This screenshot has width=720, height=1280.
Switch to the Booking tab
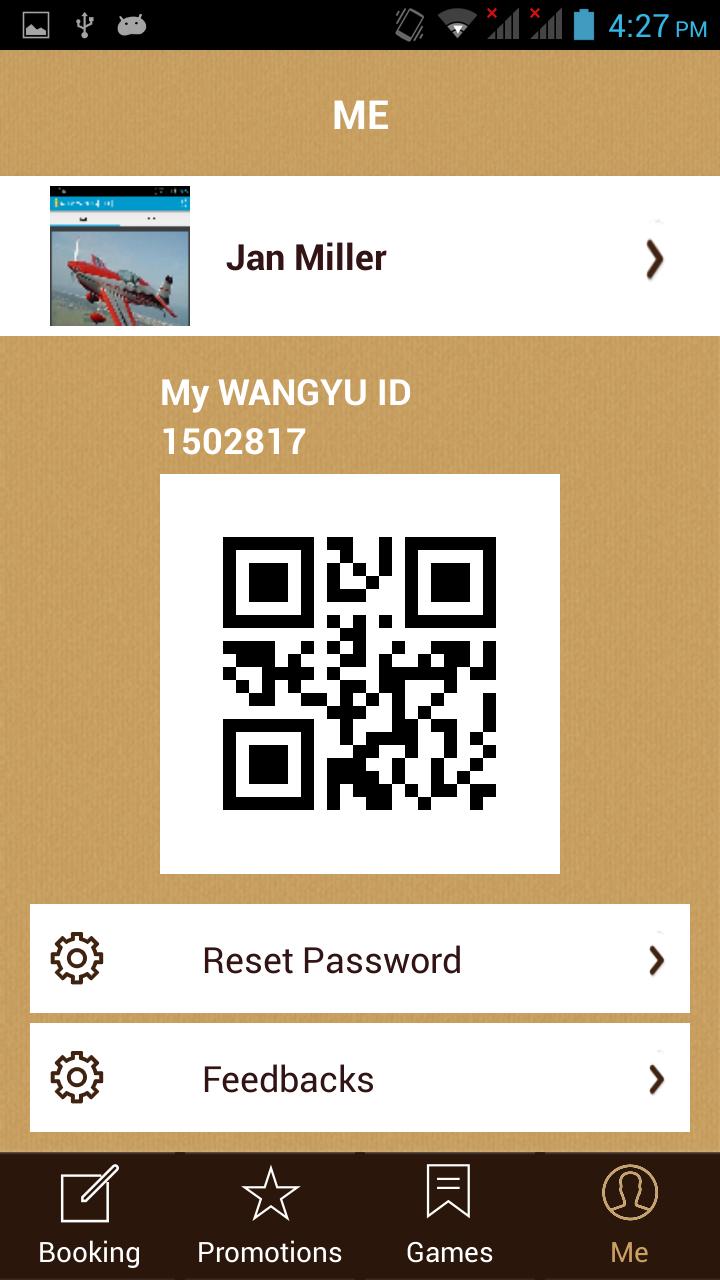pyautogui.click(x=90, y=1215)
